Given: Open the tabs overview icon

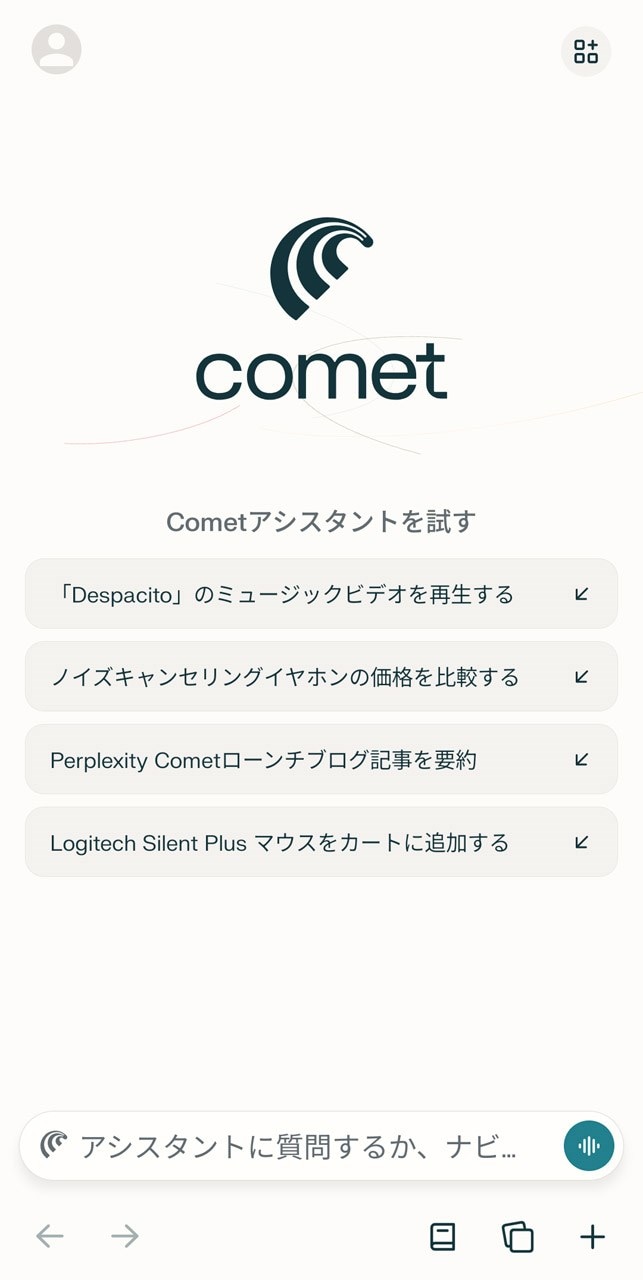Looking at the screenshot, I should [x=517, y=1237].
